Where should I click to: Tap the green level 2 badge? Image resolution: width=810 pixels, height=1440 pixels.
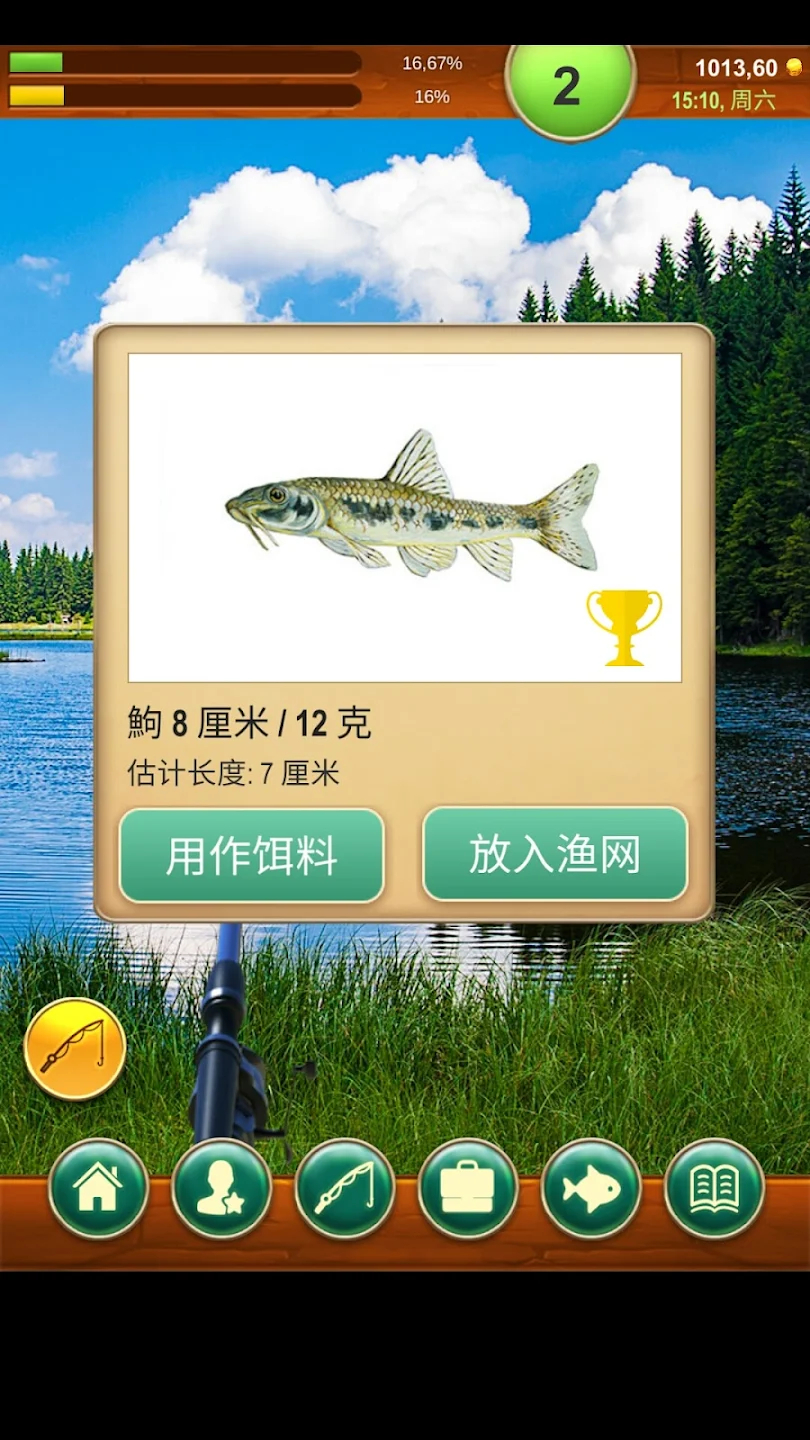tap(569, 86)
